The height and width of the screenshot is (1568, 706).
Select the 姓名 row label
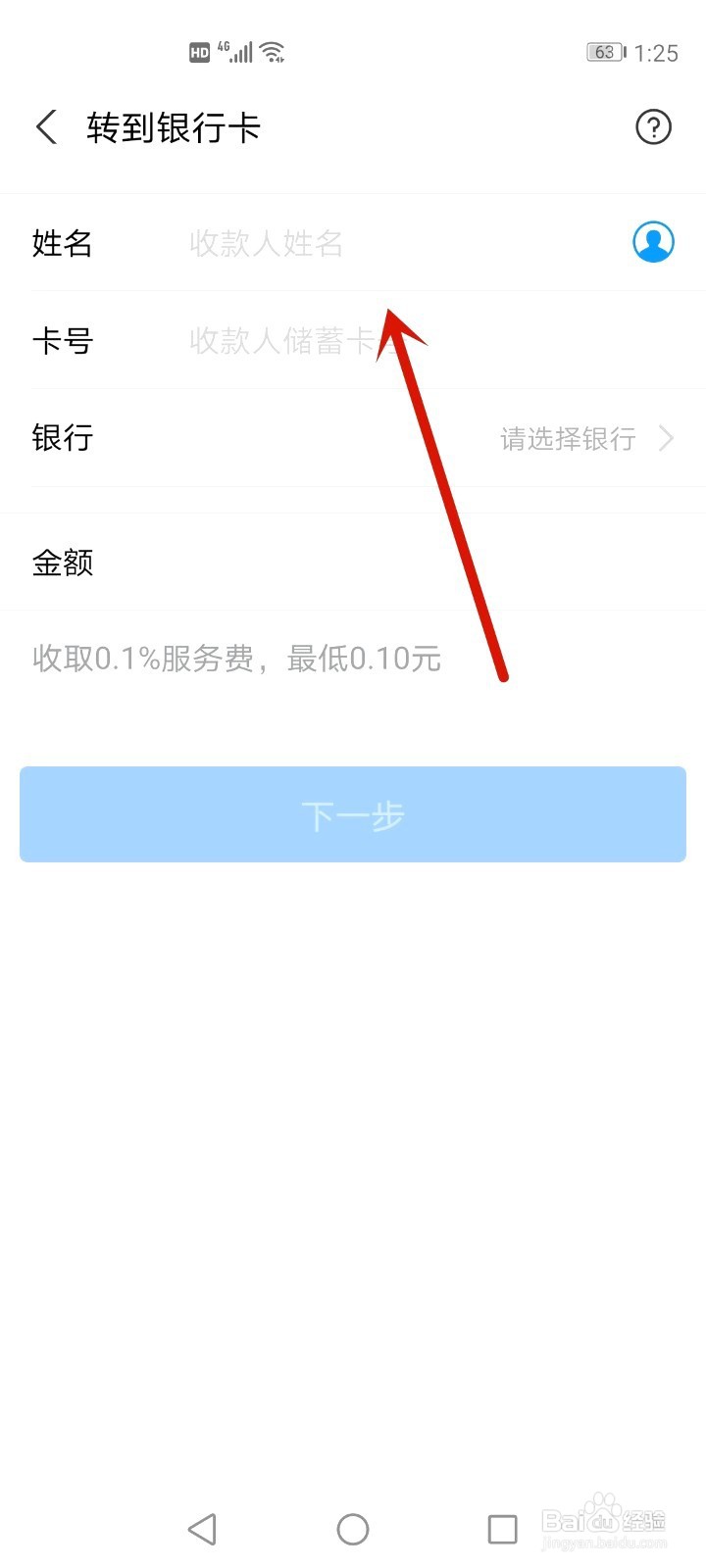(x=62, y=243)
